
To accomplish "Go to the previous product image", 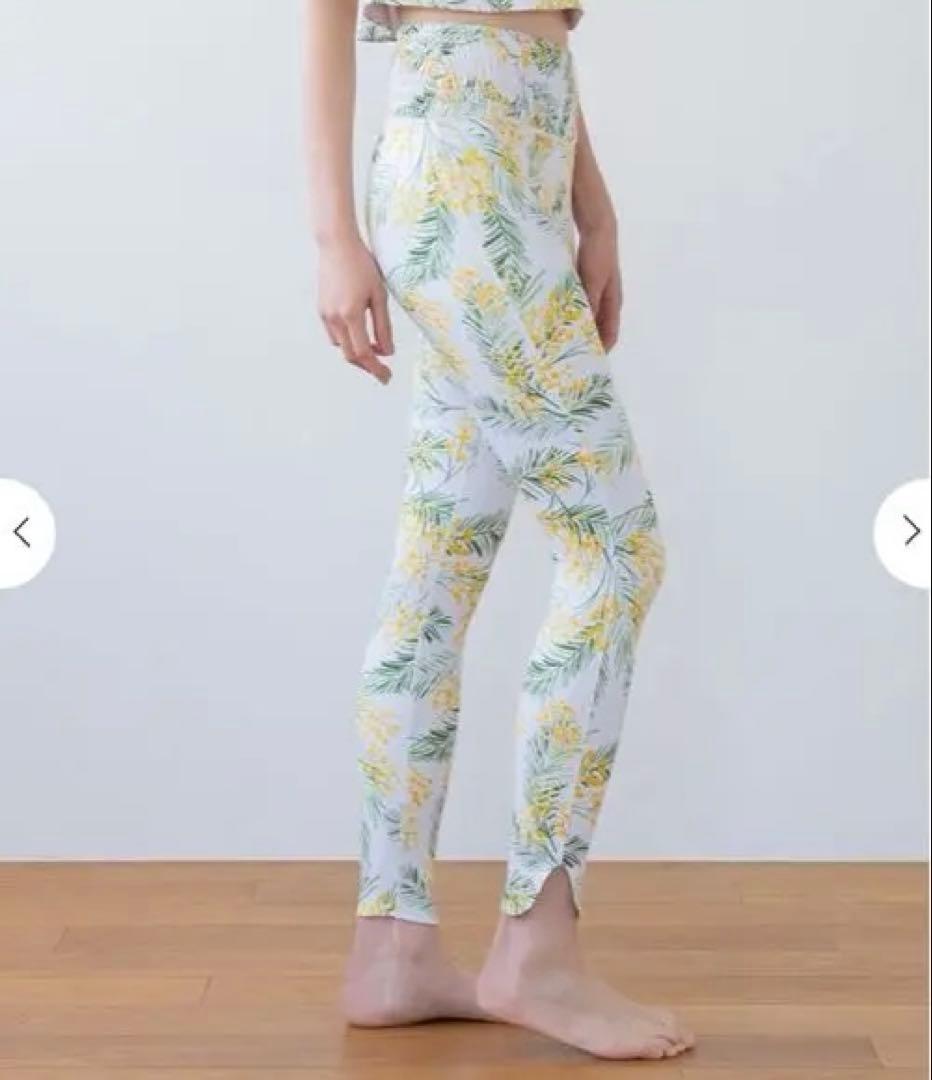I will [22, 533].
